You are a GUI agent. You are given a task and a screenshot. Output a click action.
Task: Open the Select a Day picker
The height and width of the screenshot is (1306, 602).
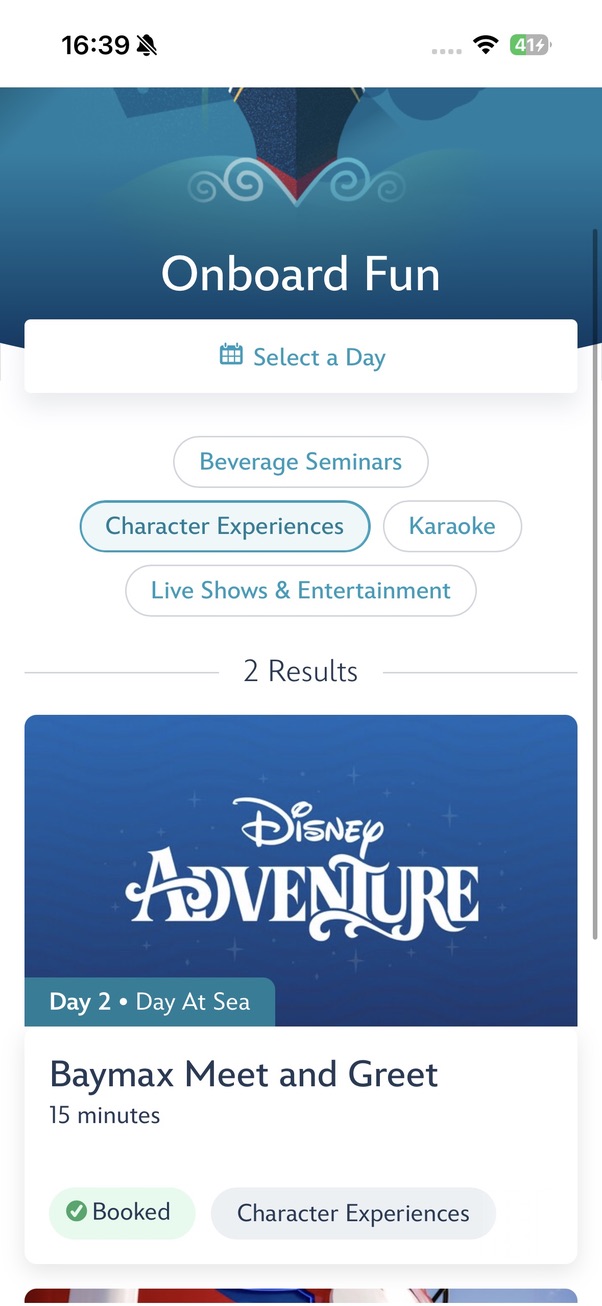(301, 357)
